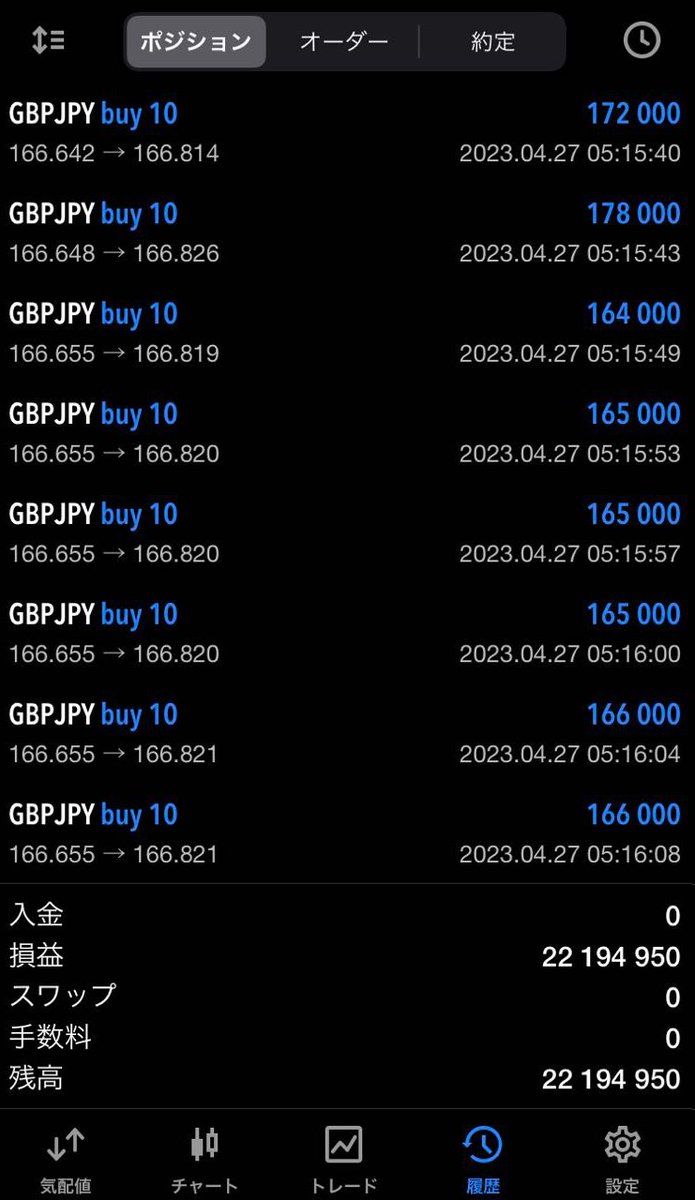Switch to the 約定 segment

click(493, 41)
